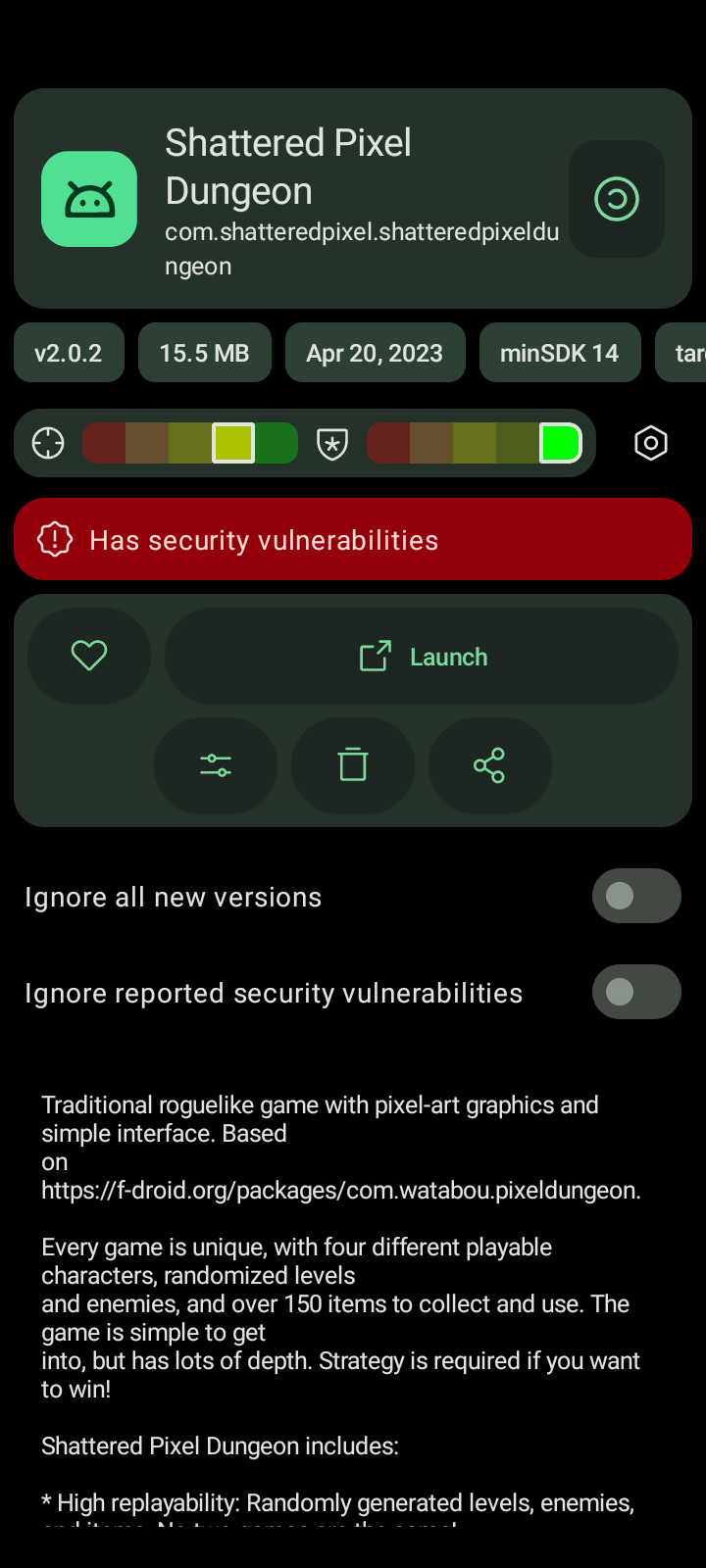Click the share icon for Shattered Pixel Dungeon
The image size is (706, 1568).
tap(489, 765)
